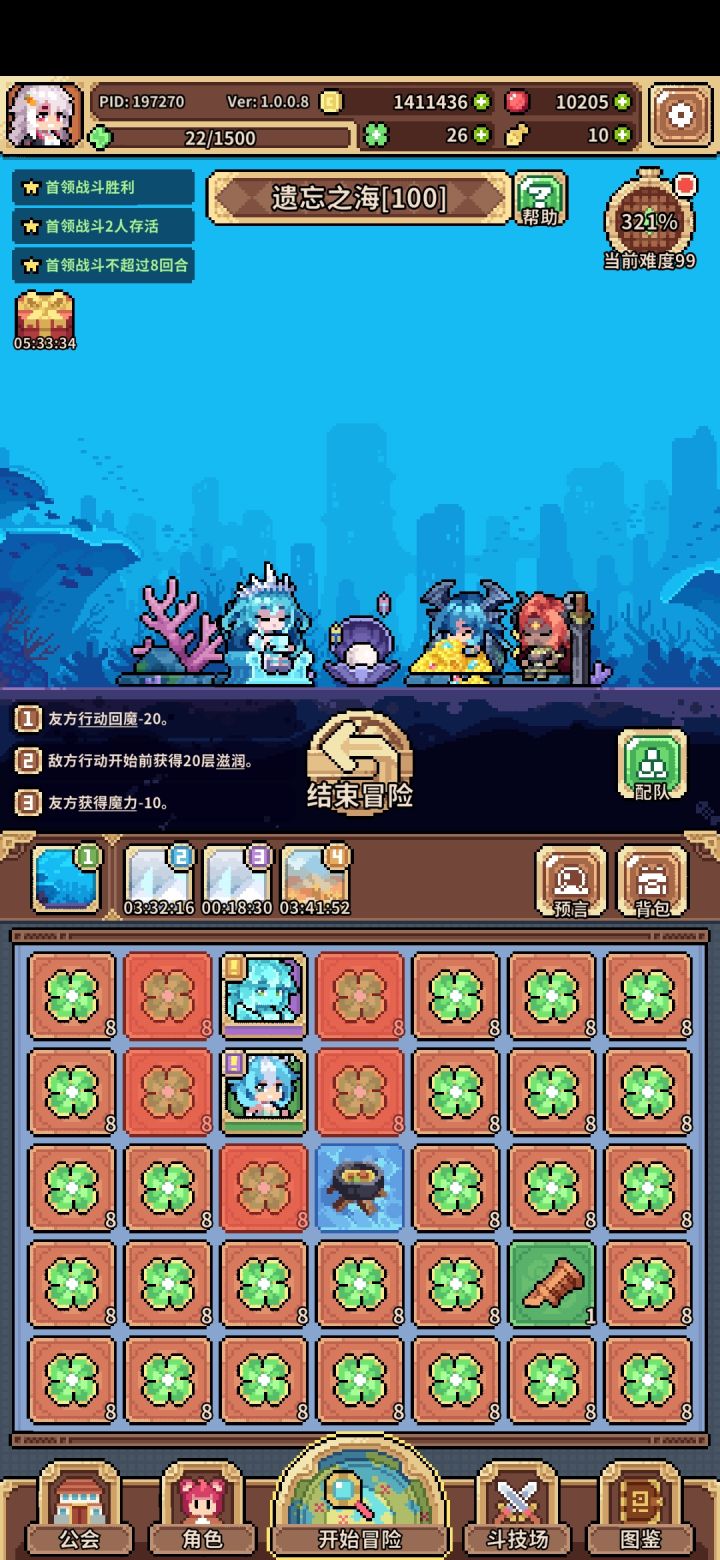Select the cauldron tile on the puzzle board
This screenshot has height=1560, width=720.
[359, 1187]
